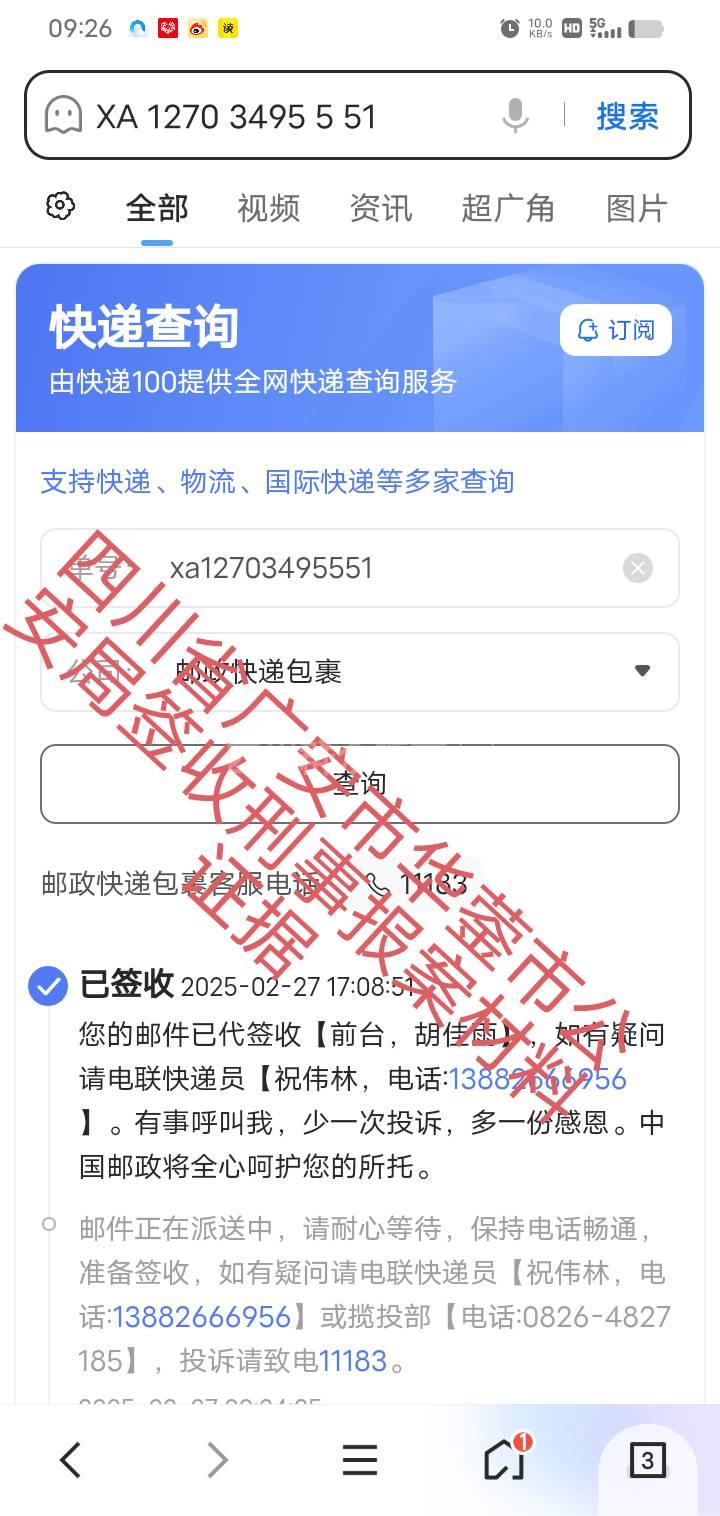Dial complaint hotline 11183 link
Viewport: 720px width, 1516px height.
(352, 1360)
